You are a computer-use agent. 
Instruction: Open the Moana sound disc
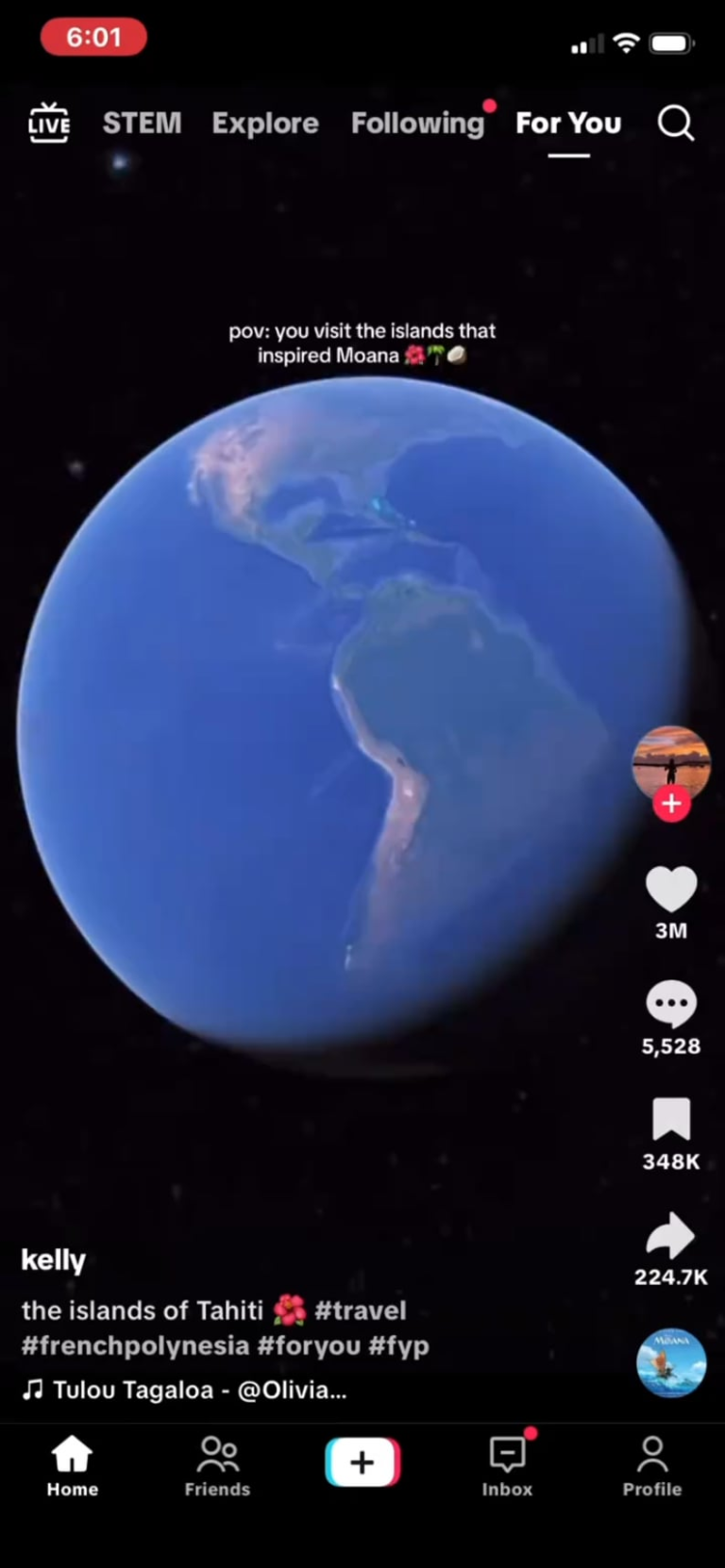tap(671, 1362)
